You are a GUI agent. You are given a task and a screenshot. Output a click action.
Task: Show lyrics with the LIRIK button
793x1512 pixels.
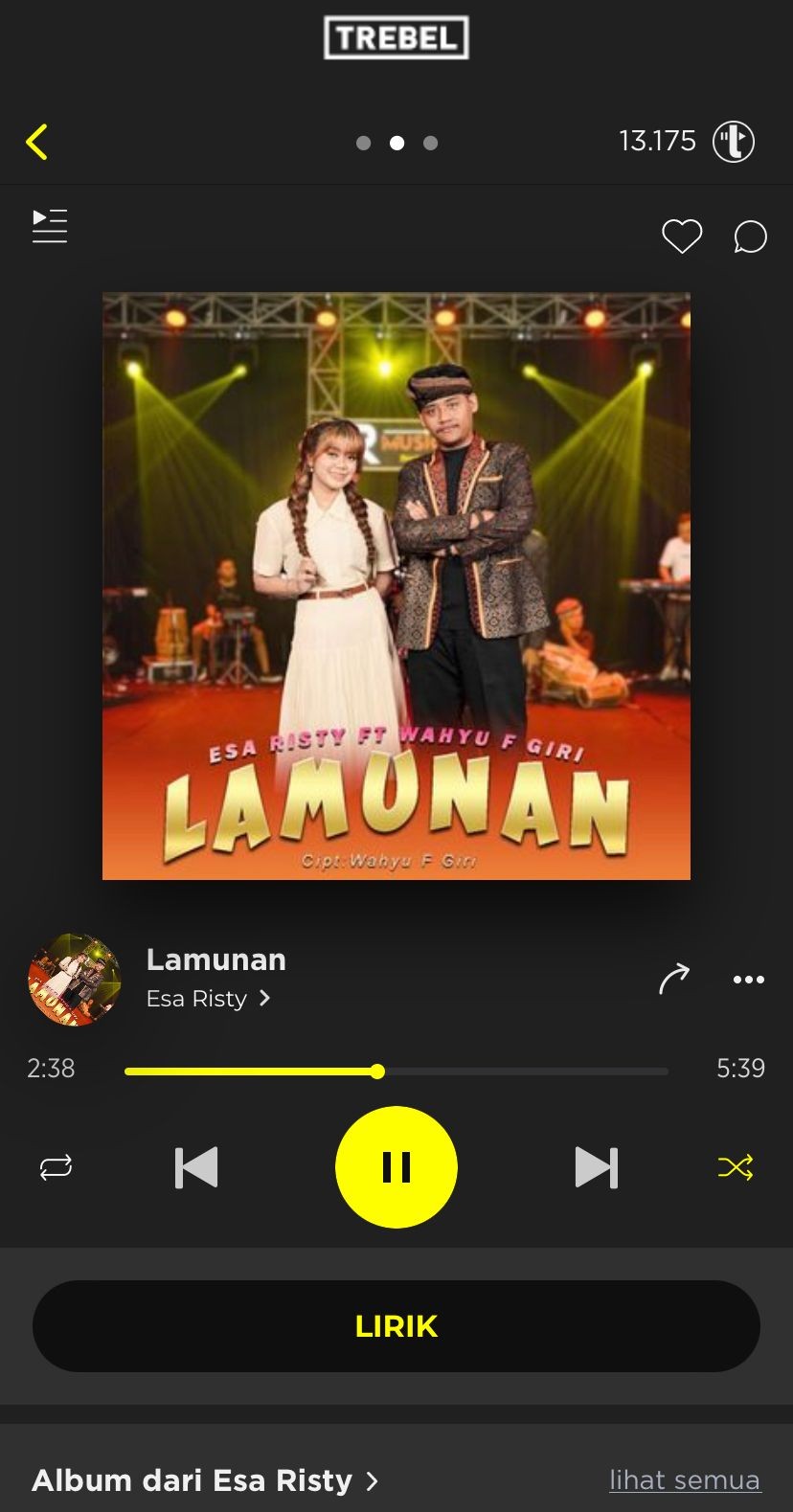(396, 1326)
